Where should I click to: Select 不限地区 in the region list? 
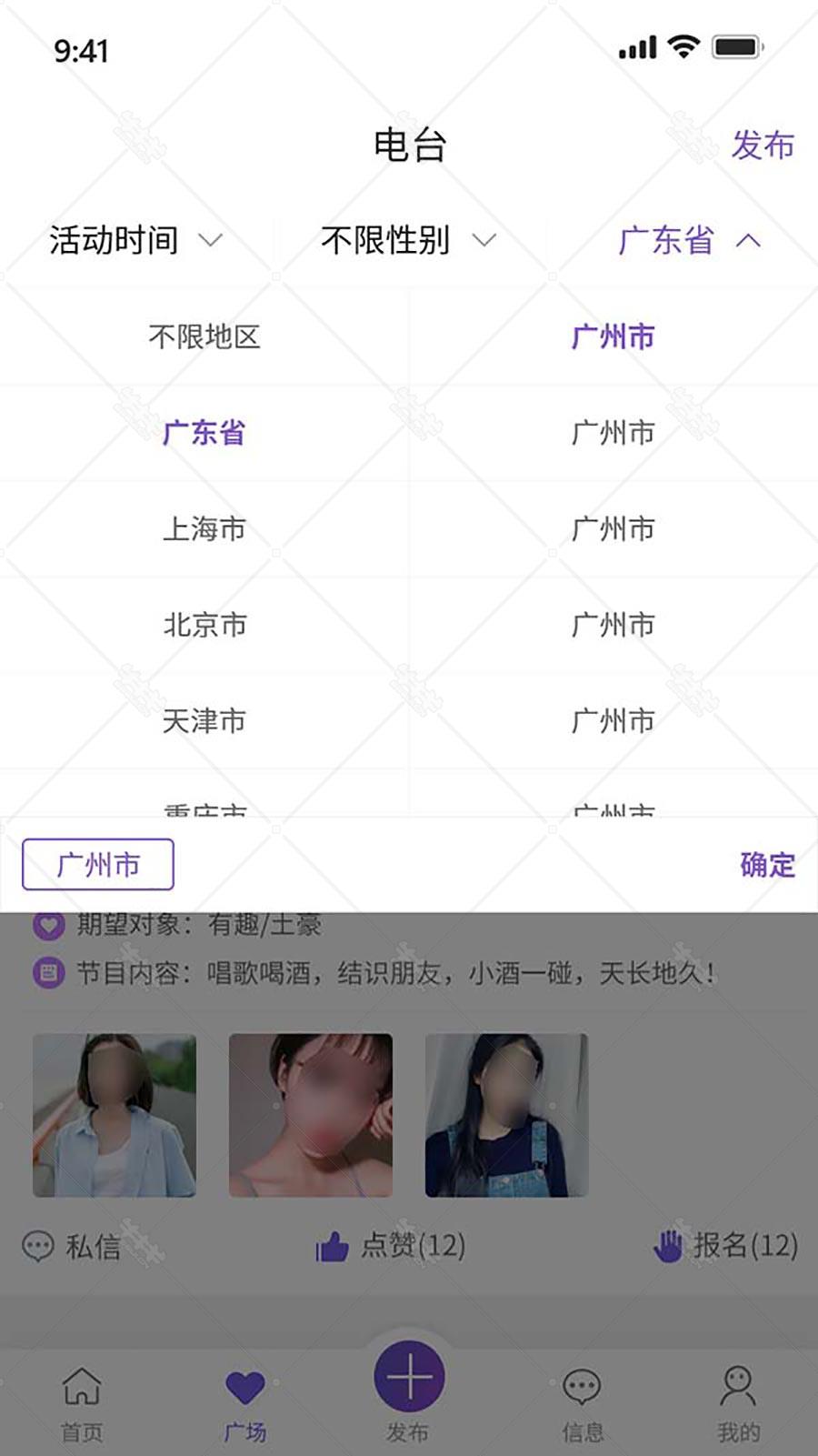point(204,336)
